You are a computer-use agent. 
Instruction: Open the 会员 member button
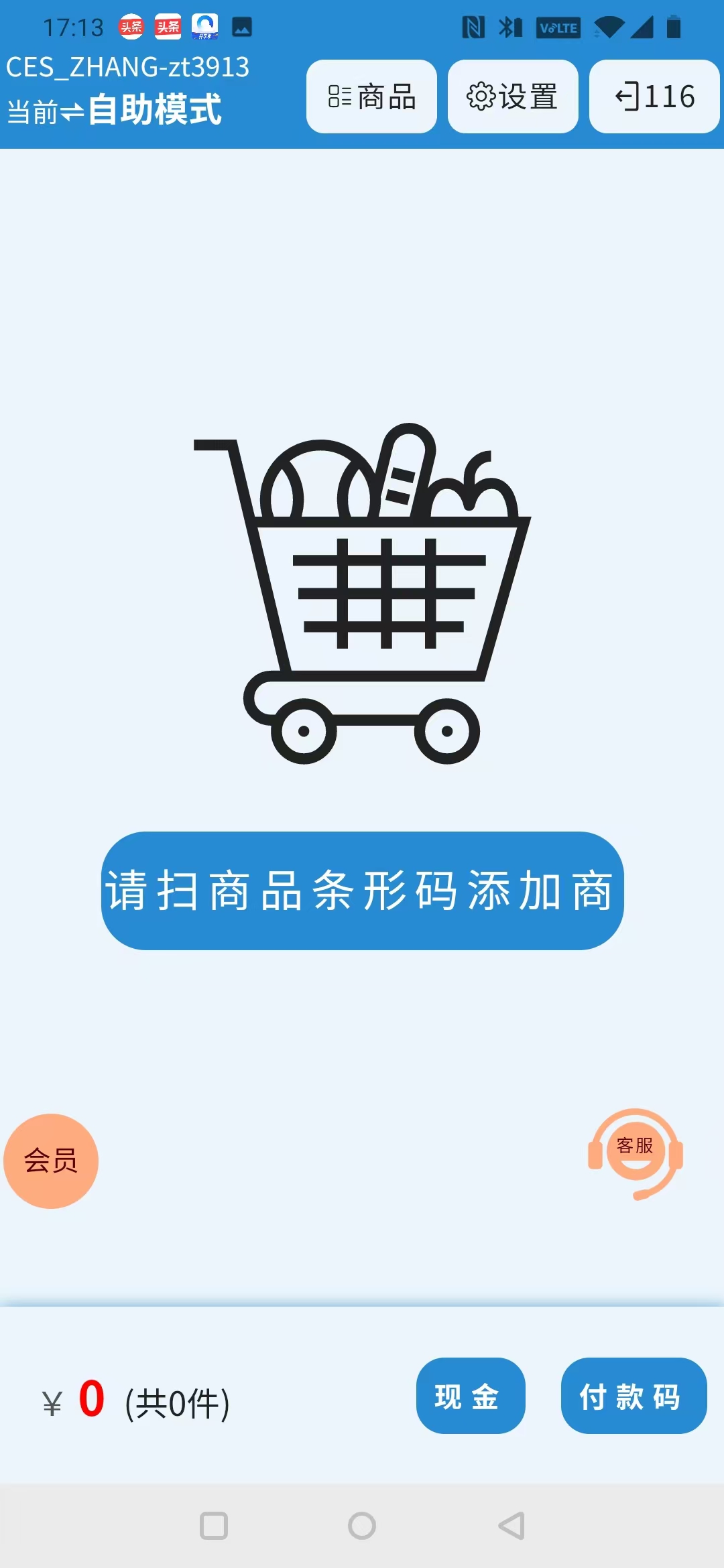[x=51, y=1161]
